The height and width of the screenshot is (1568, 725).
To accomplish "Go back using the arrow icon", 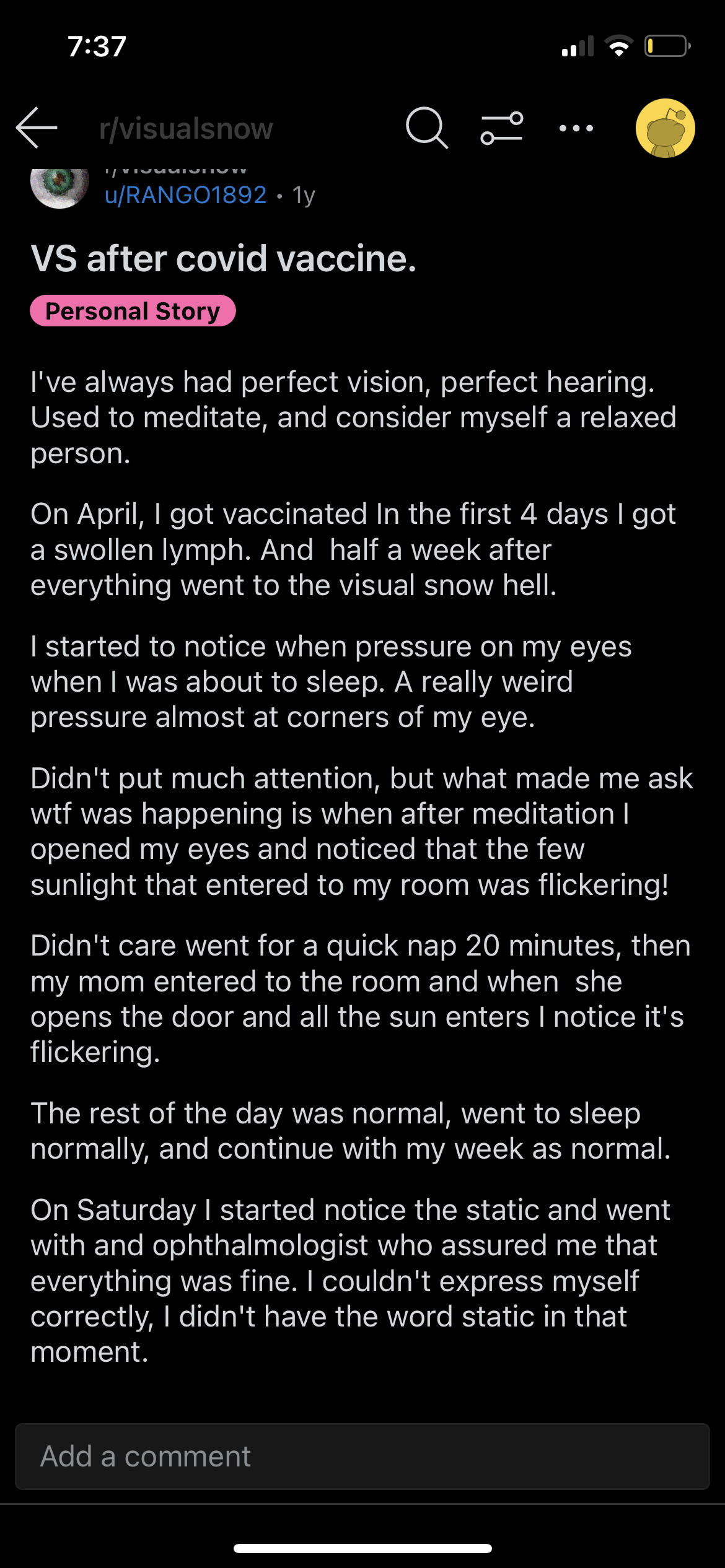I will click(x=37, y=128).
